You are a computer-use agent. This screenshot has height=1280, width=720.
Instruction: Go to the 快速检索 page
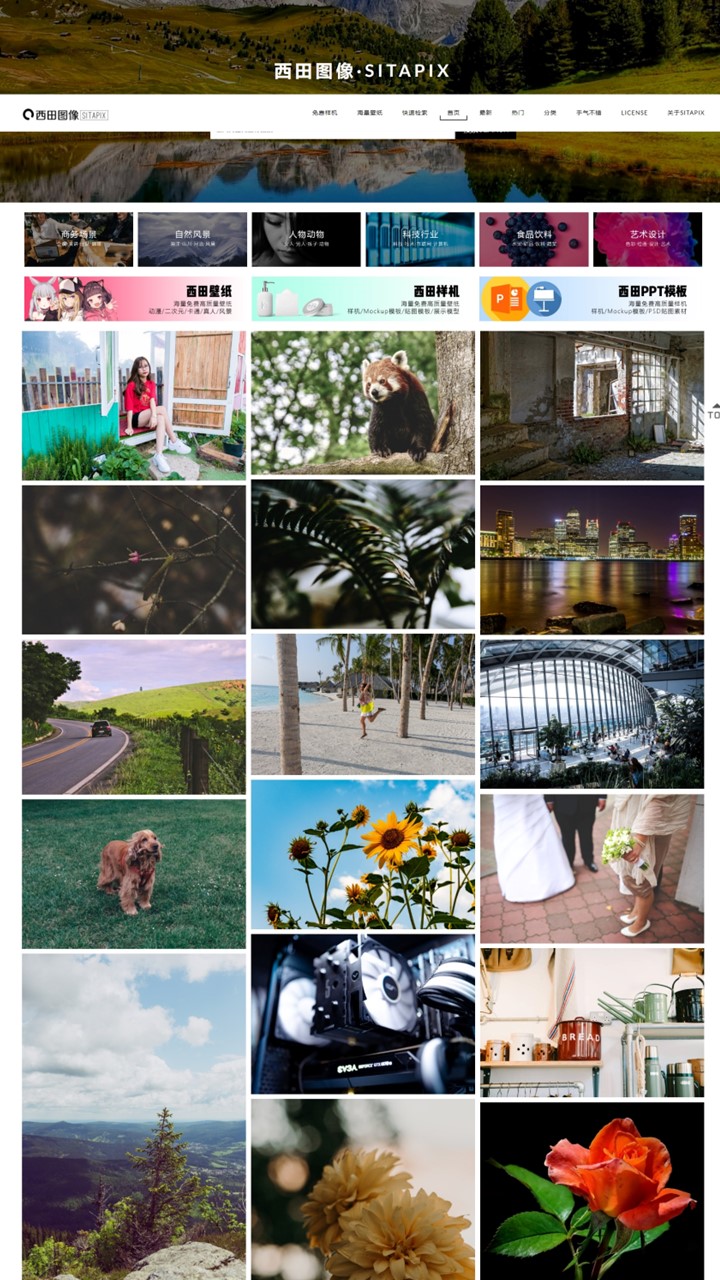tap(414, 113)
